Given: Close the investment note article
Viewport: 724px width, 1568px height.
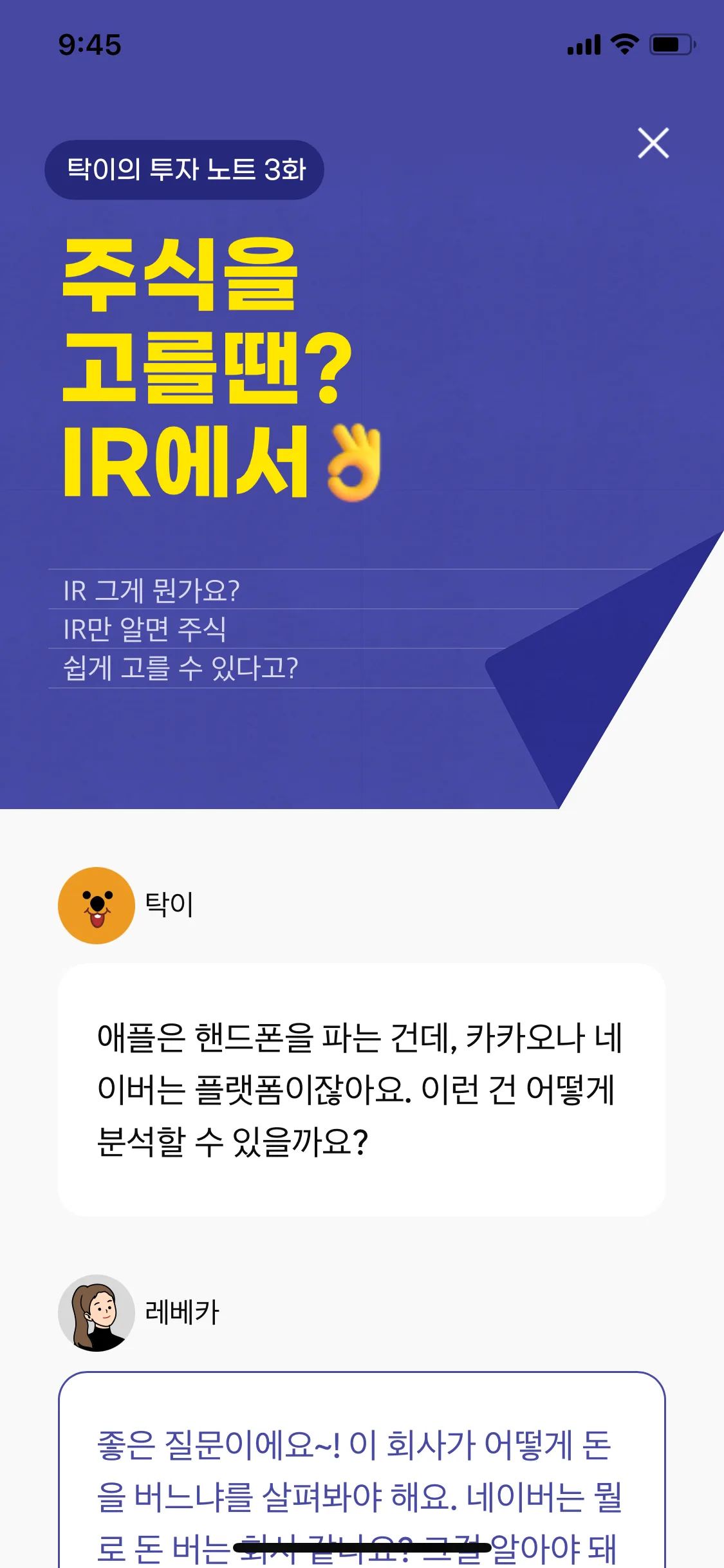Looking at the screenshot, I should coord(653,143).
